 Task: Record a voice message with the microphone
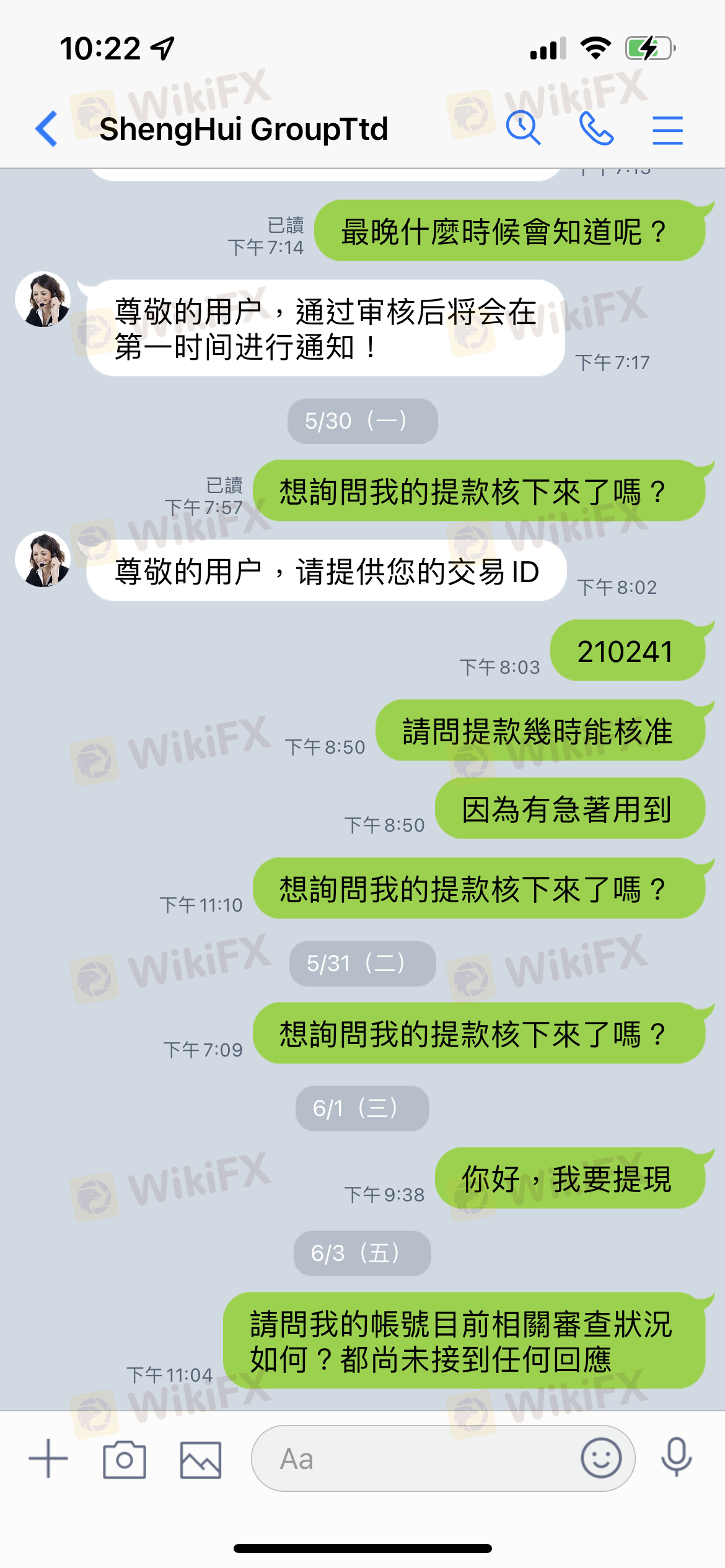pos(676,1457)
